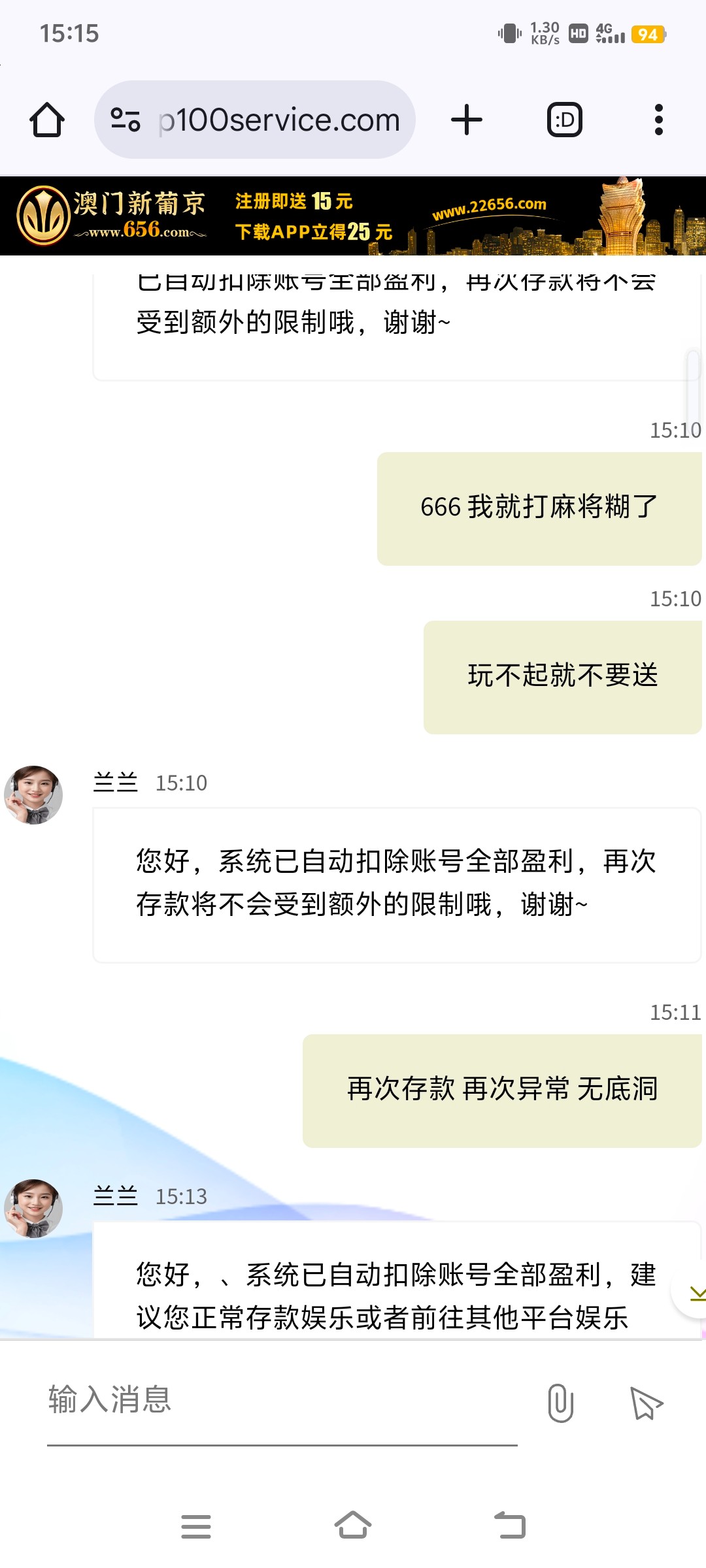Attach a file with the paperclip
The width and height of the screenshot is (706, 1568).
pyautogui.click(x=560, y=1403)
